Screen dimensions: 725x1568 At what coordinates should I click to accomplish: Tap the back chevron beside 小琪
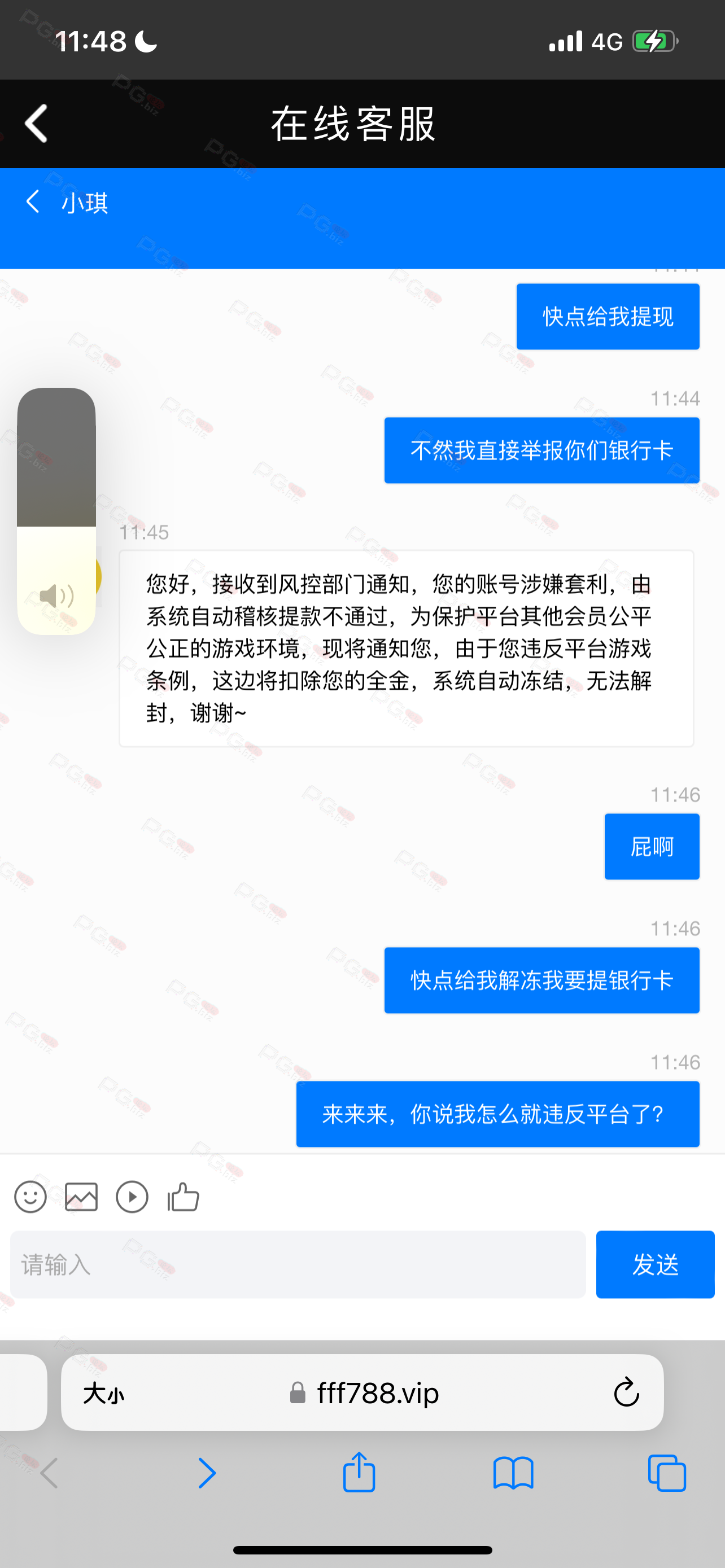33,202
